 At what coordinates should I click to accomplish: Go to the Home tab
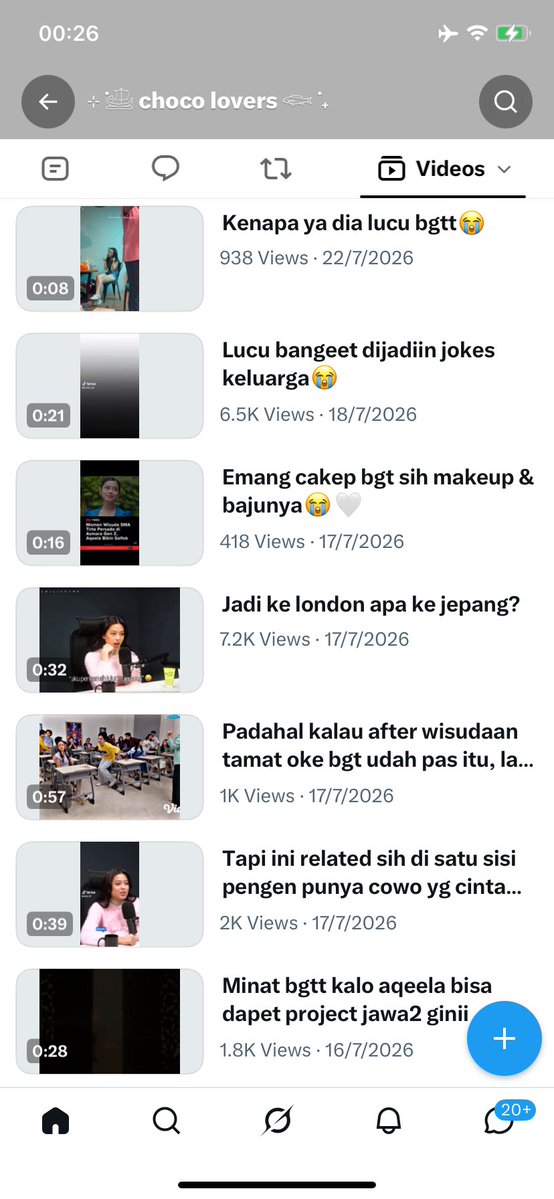pyautogui.click(x=55, y=1121)
